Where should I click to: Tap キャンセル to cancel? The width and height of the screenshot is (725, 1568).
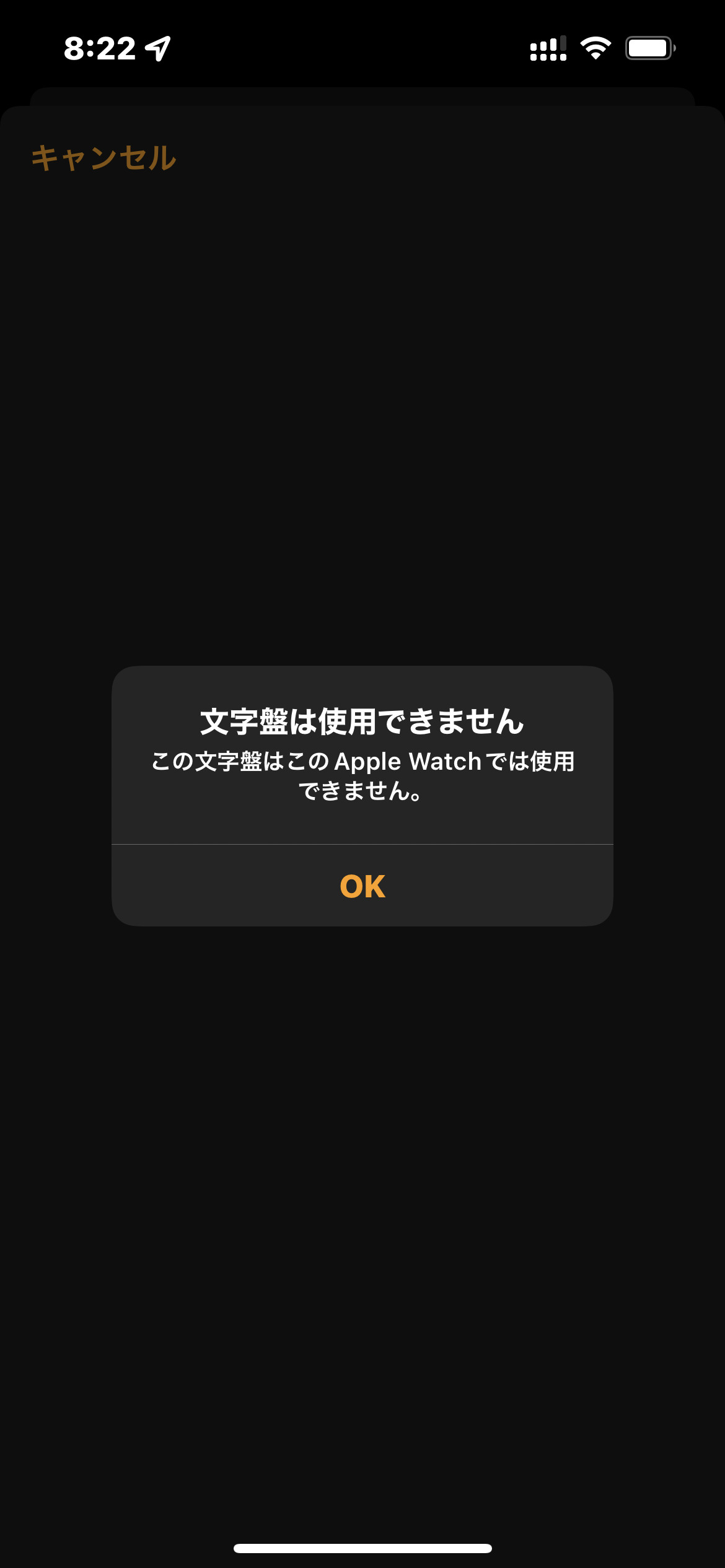tap(104, 158)
